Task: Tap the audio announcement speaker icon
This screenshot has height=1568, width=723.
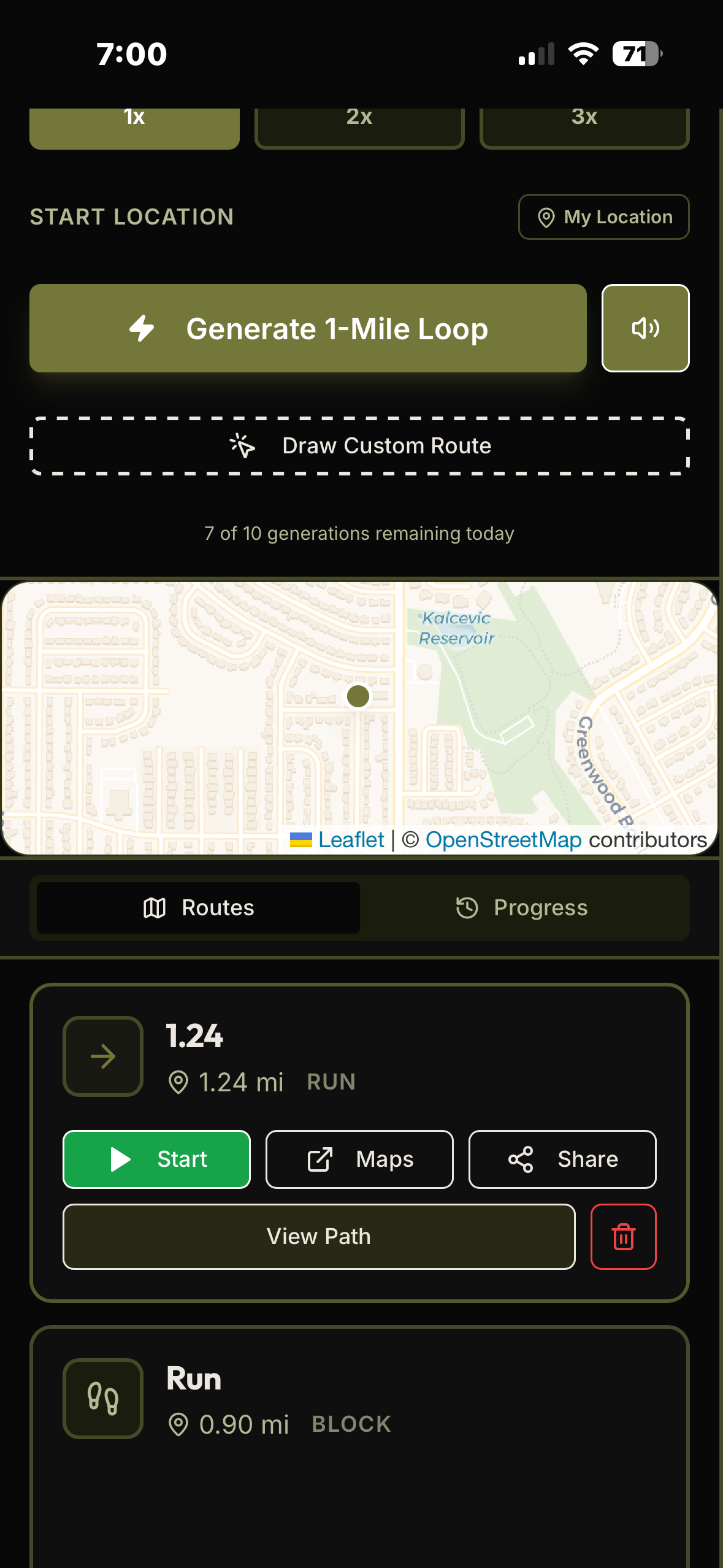Action: pos(645,328)
